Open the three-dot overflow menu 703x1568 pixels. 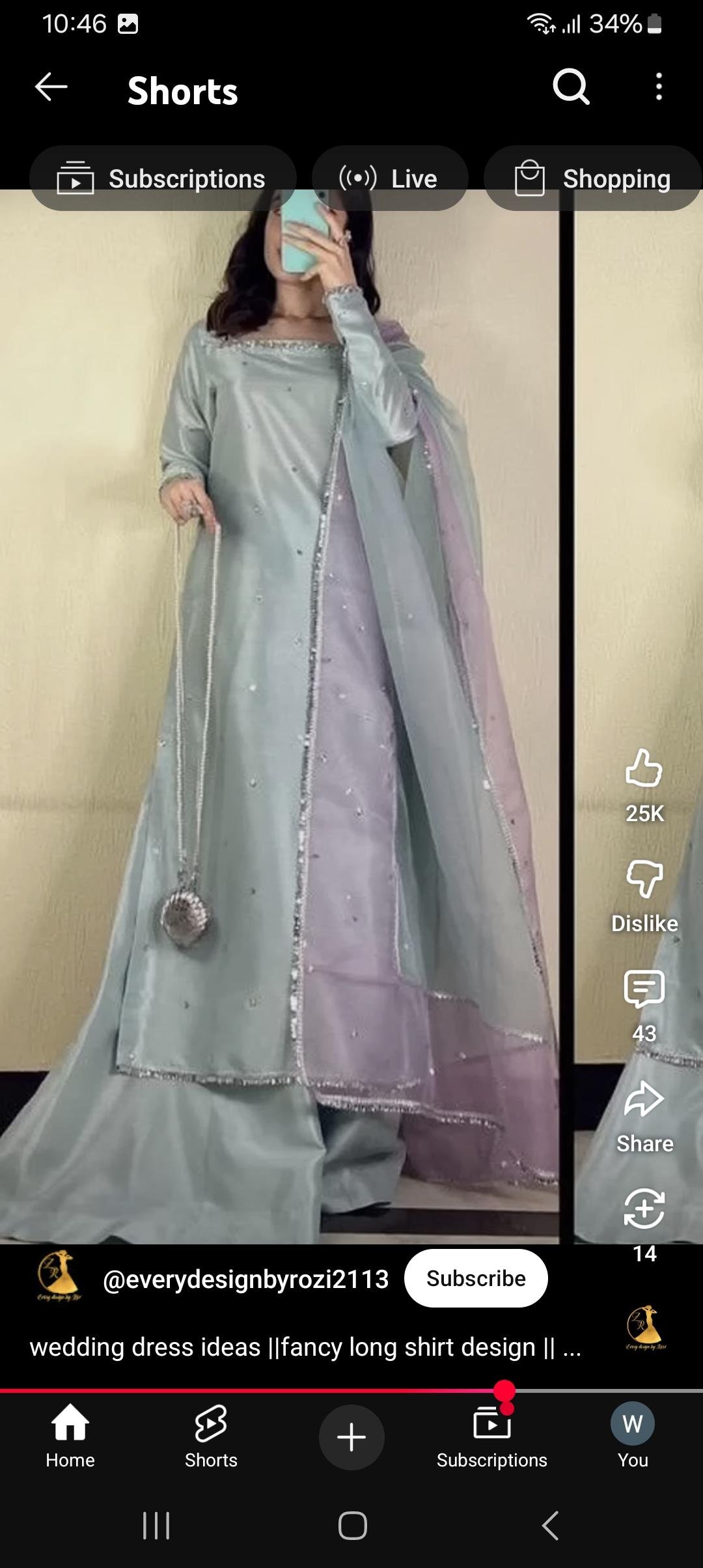click(x=659, y=87)
